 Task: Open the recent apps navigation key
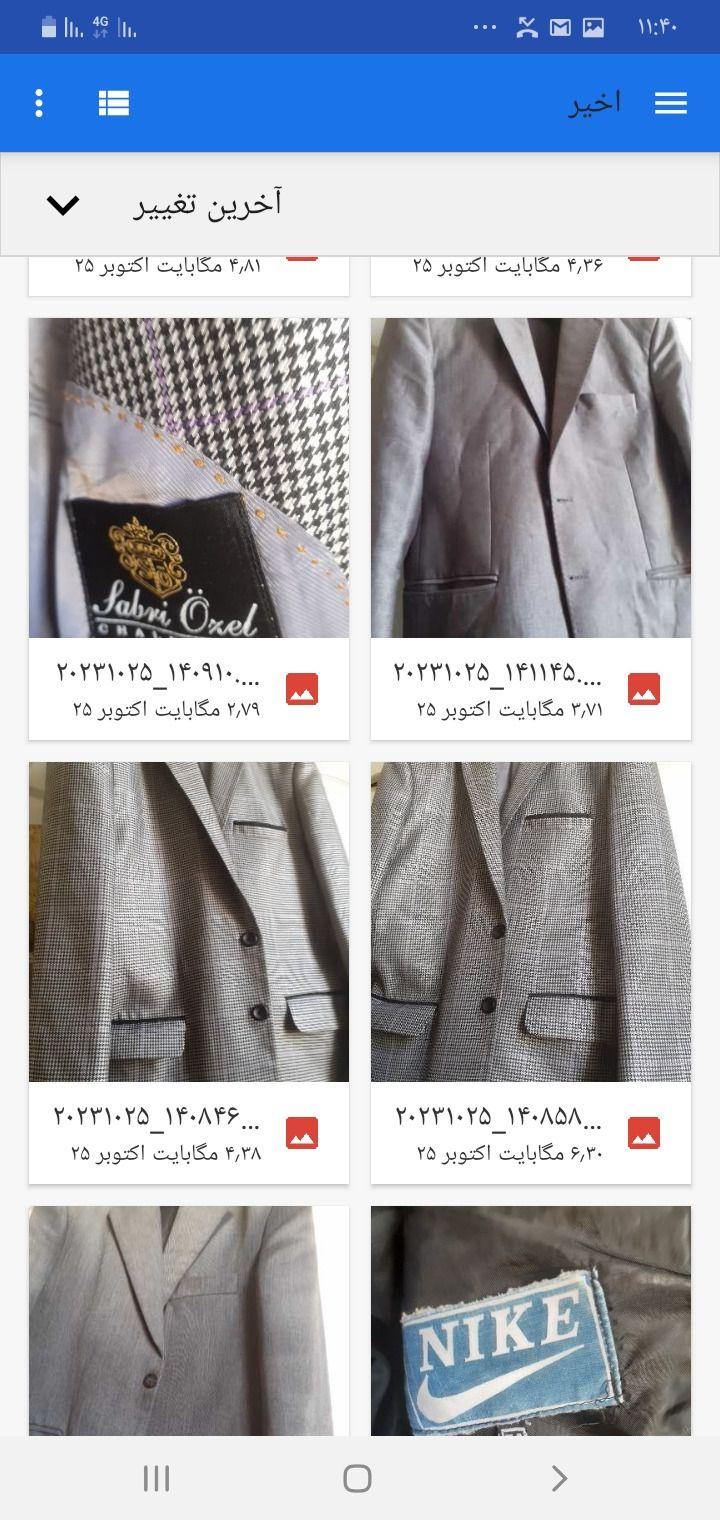point(156,1477)
